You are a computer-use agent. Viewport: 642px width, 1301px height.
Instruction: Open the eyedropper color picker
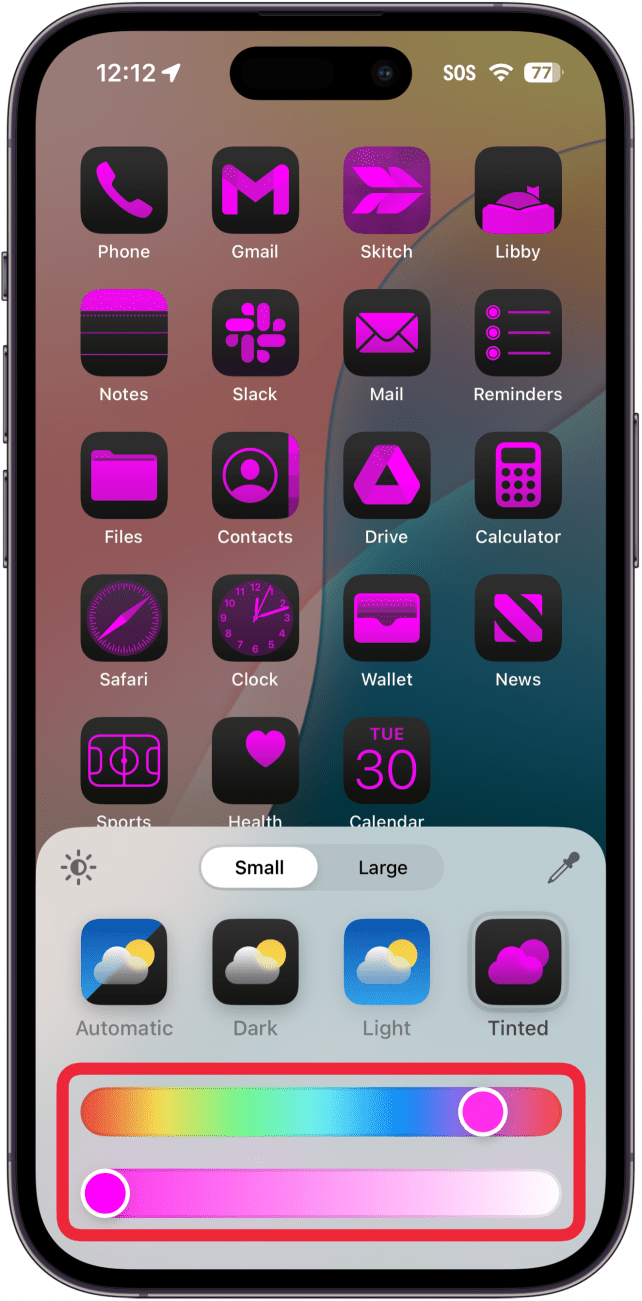pyautogui.click(x=563, y=867)
